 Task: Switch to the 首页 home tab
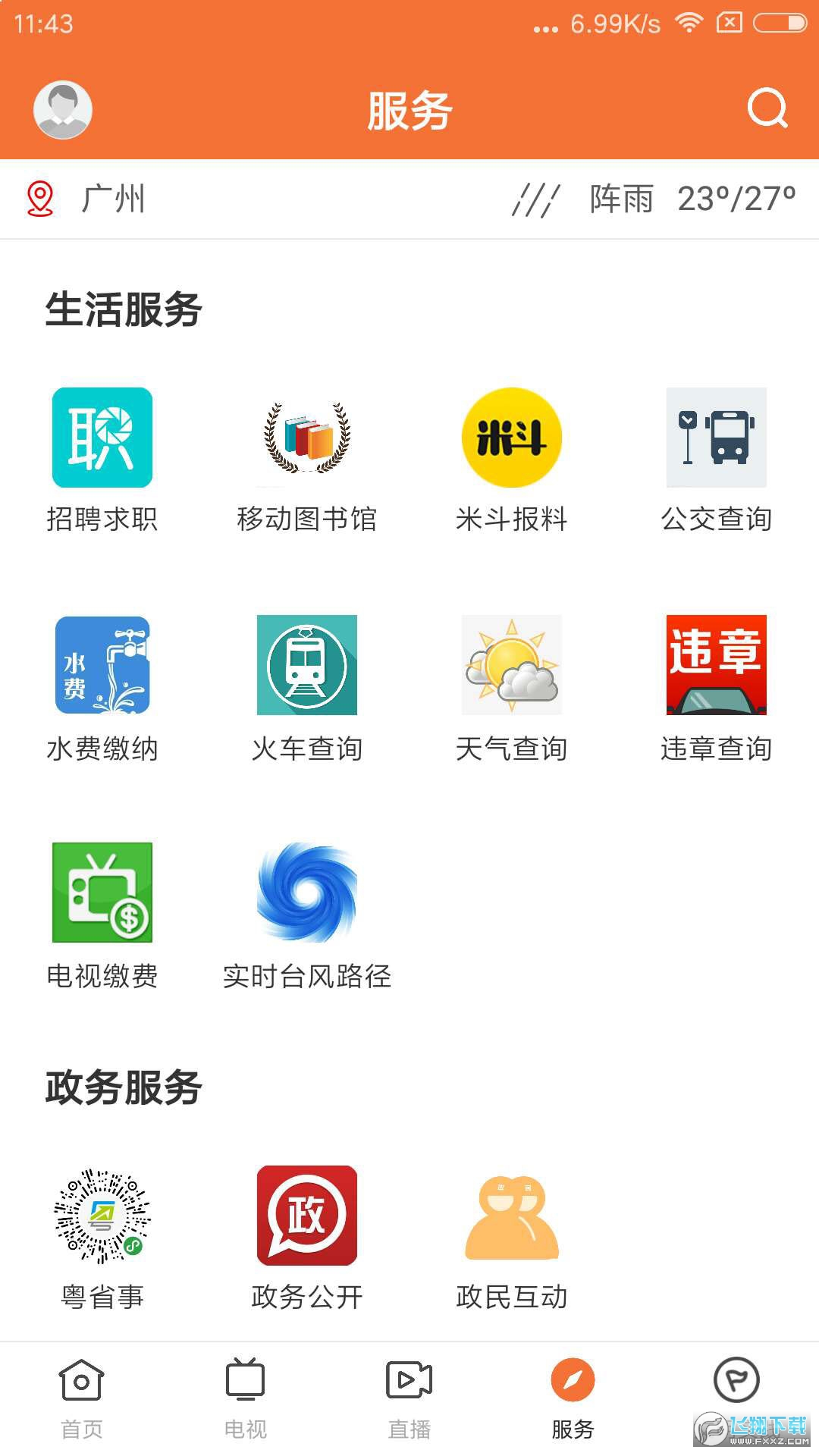81,1403
